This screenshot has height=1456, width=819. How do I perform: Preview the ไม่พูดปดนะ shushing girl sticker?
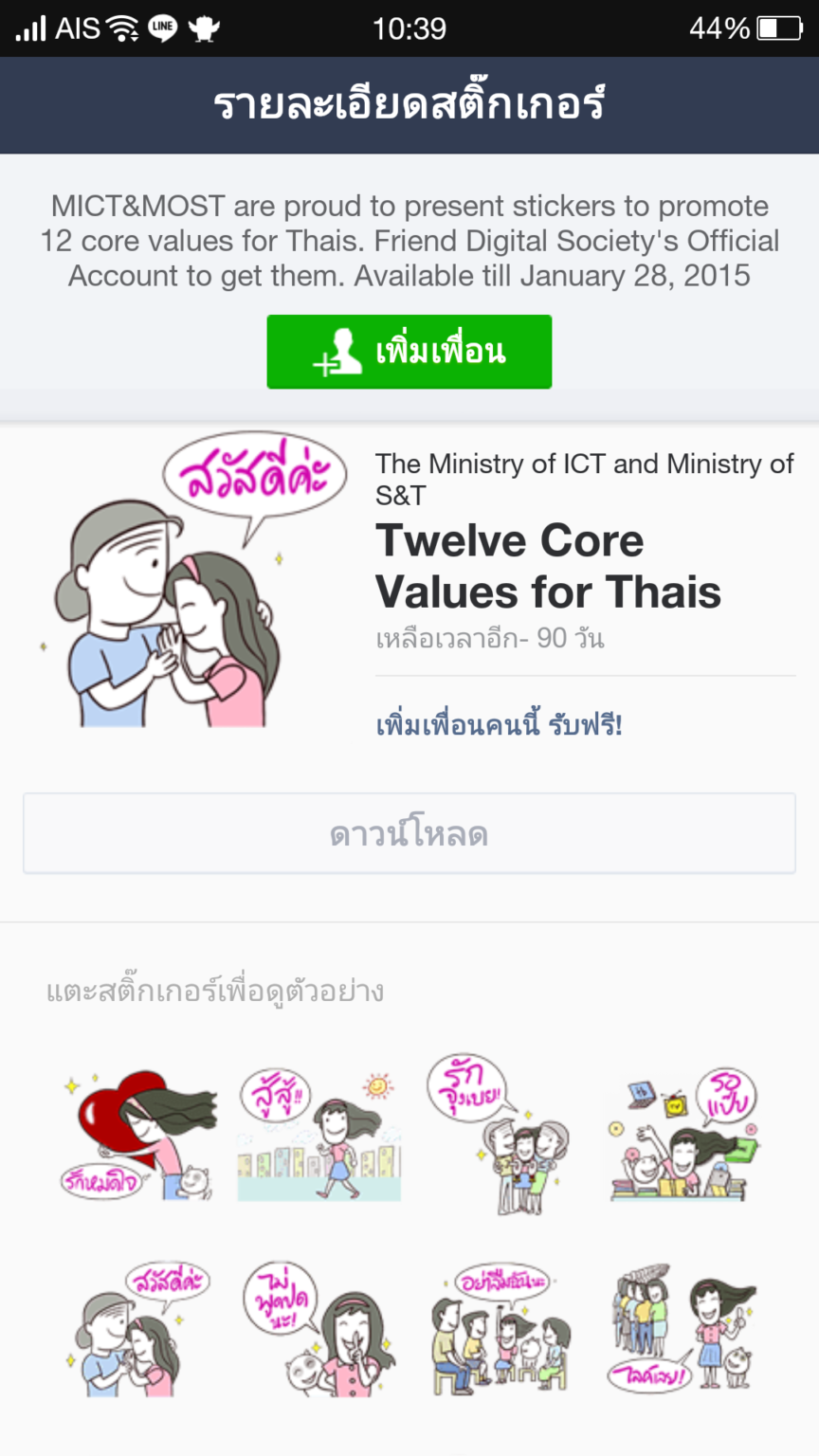tap(319, 1328)
